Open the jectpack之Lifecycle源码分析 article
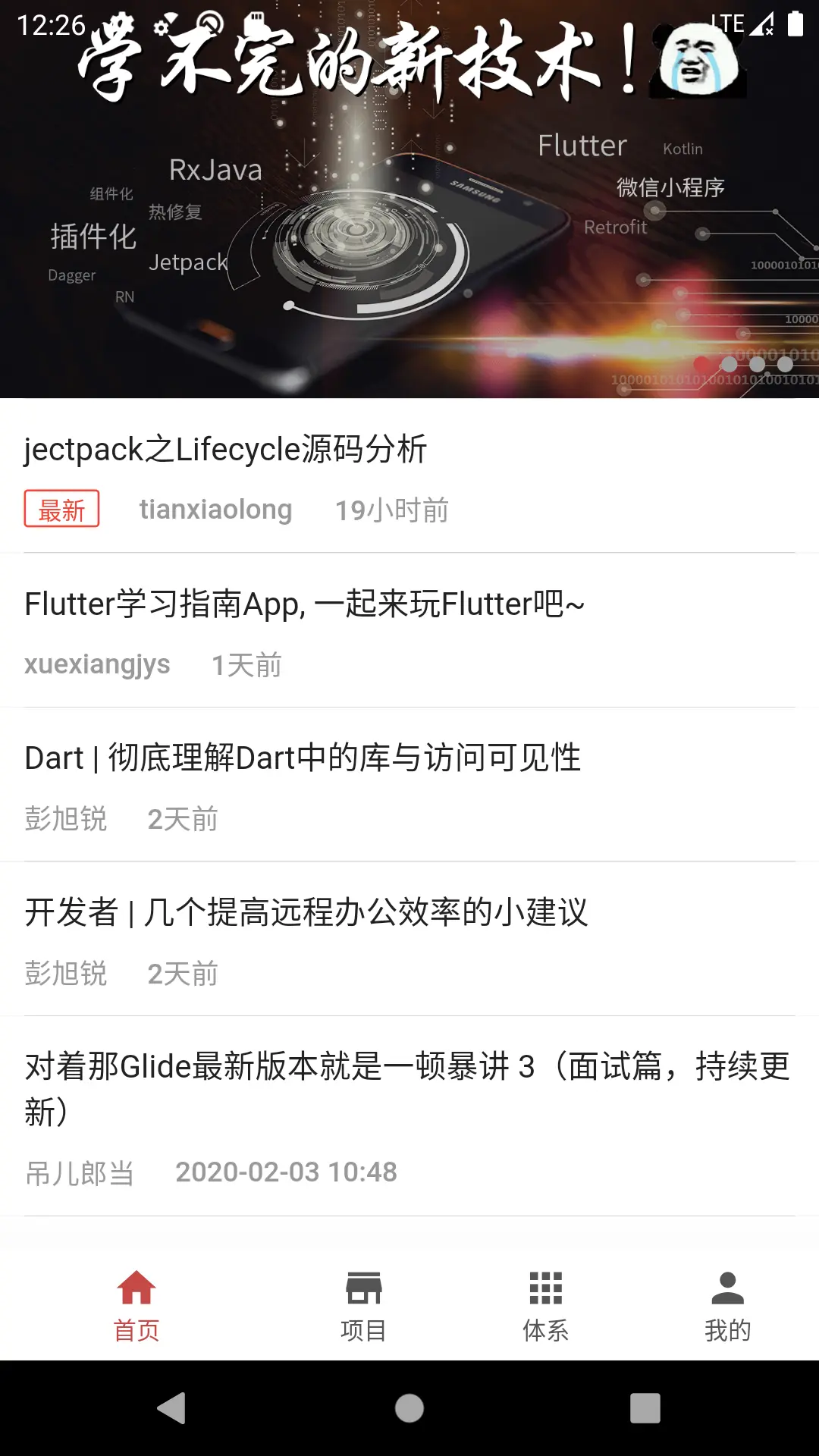The image size is (819, 1456). (226, 450)
